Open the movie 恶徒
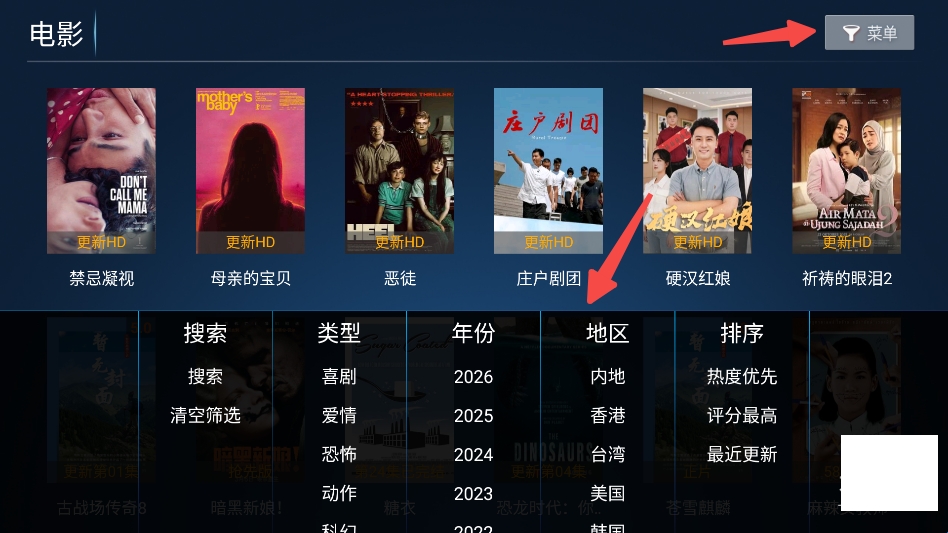948x533 pixels. [399, 171]
